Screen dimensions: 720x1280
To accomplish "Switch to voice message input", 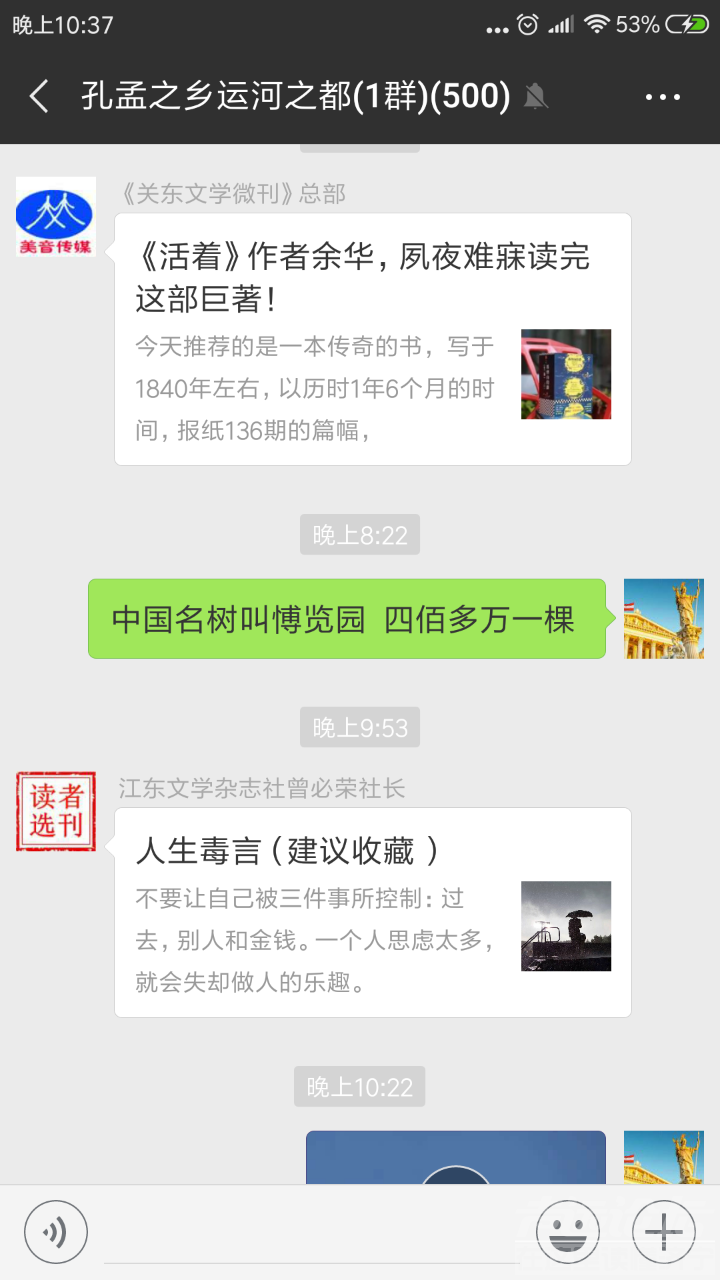I will coord(56,1233).
